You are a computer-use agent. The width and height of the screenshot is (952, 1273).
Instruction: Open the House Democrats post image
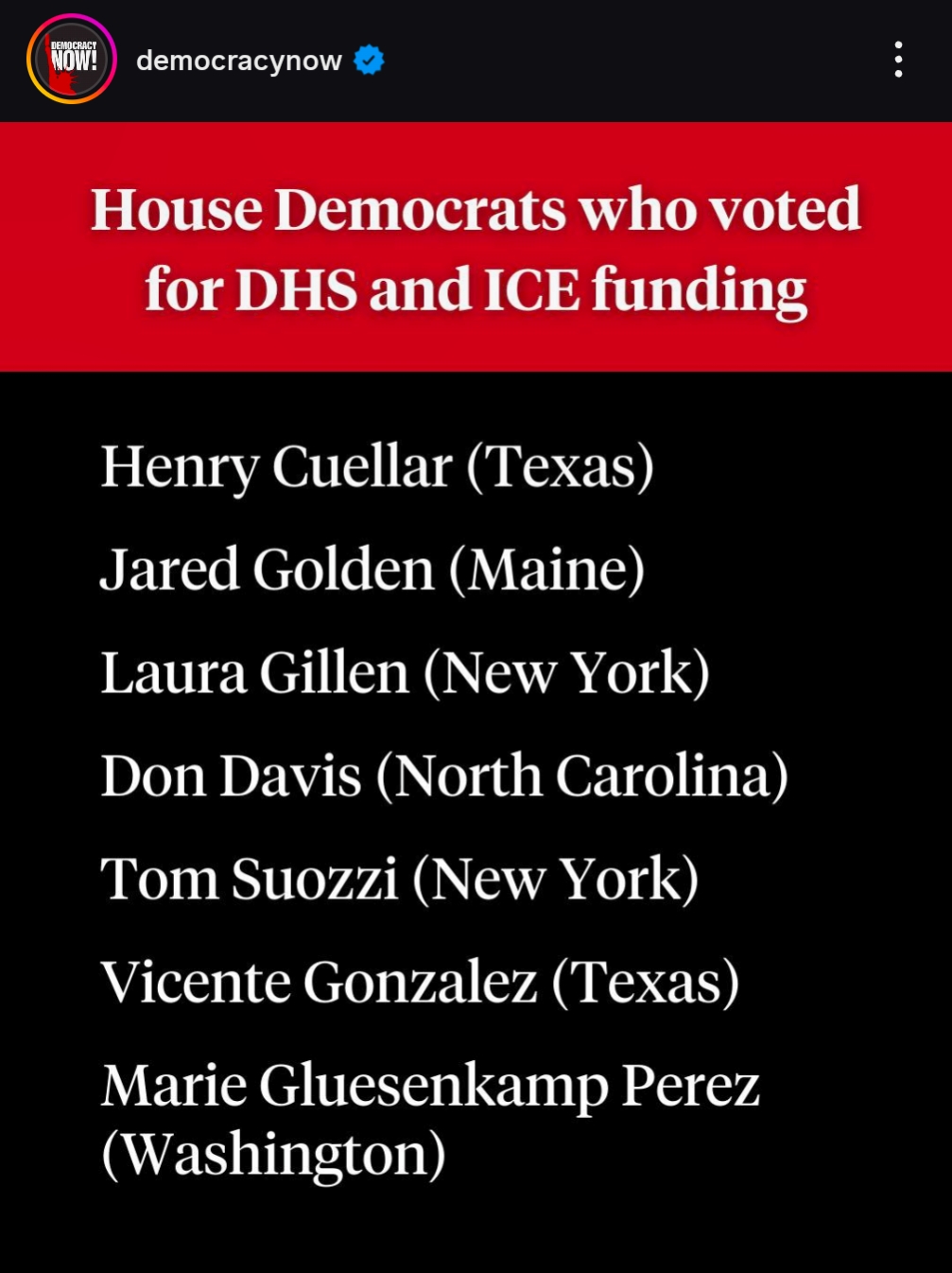tap(476, 696)
